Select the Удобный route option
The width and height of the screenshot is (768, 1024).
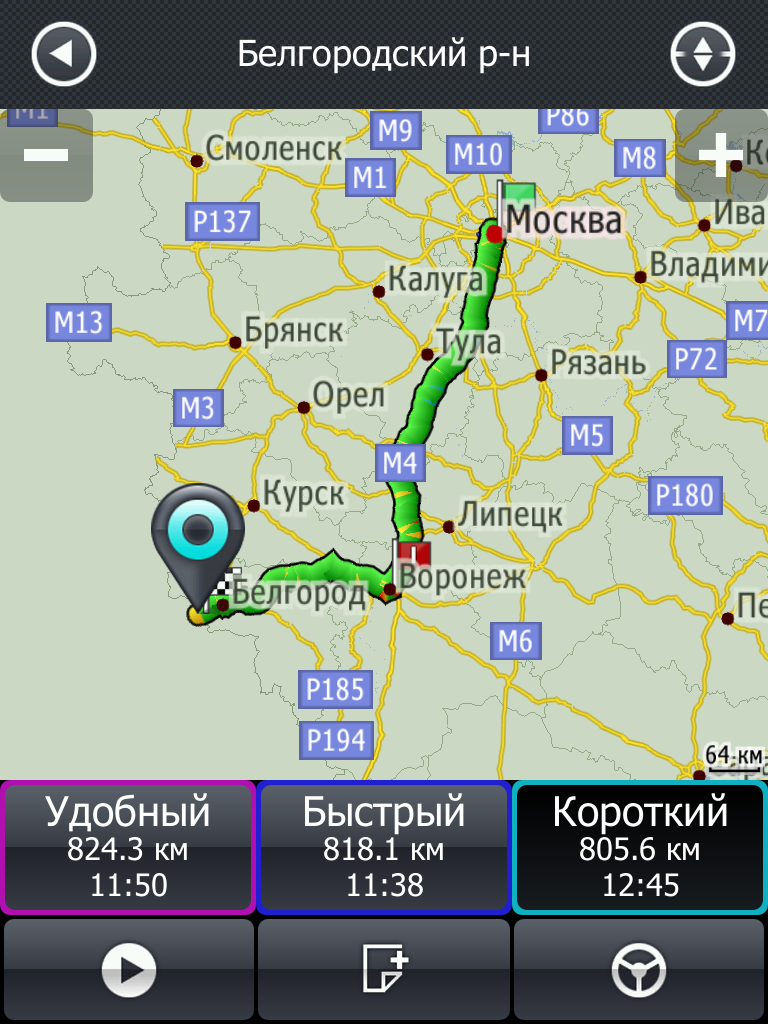tap(128, 848)
